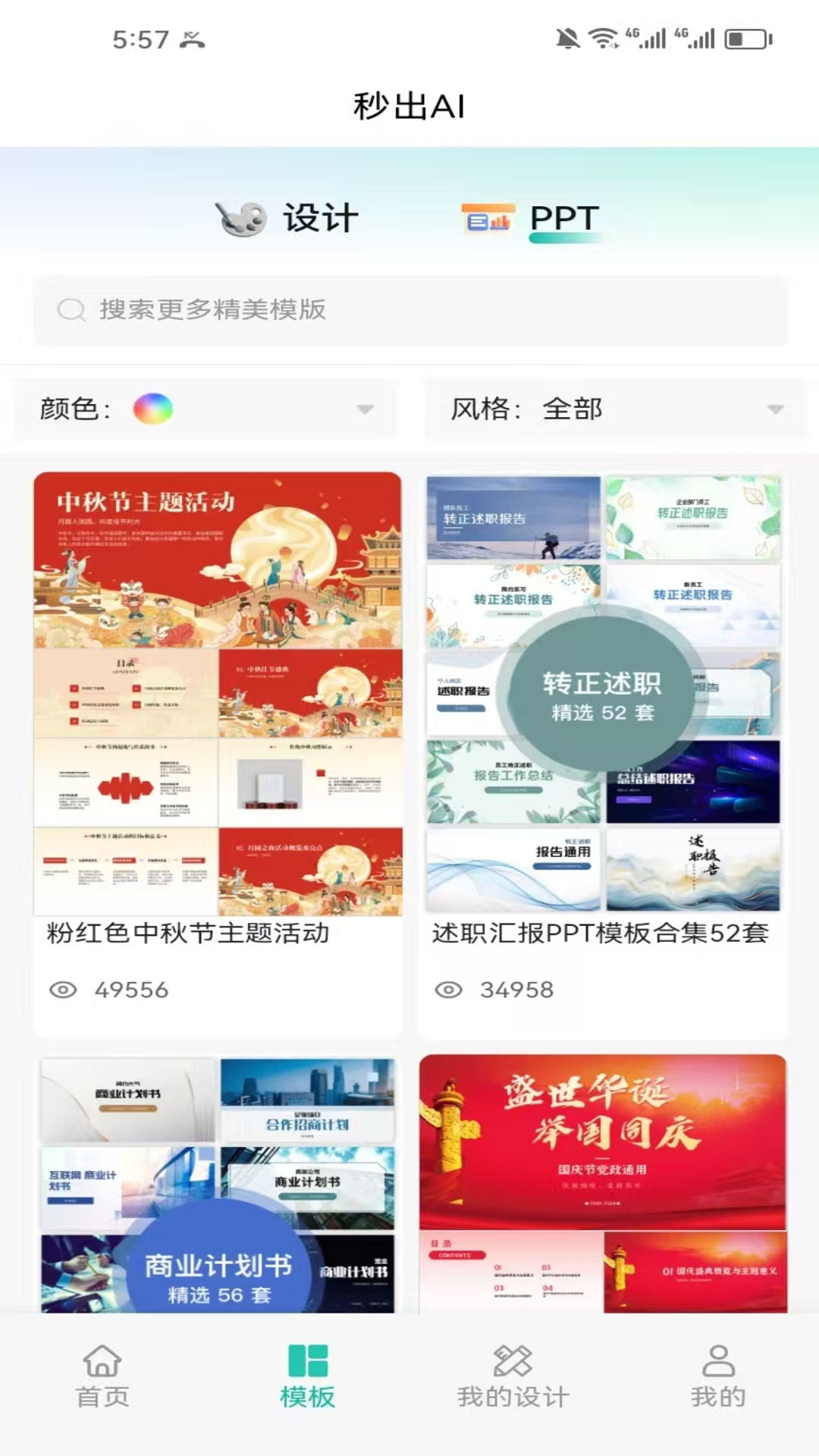
Task: Expand the 风格 dropdown chevron arrow
Action: coord(775,409)
